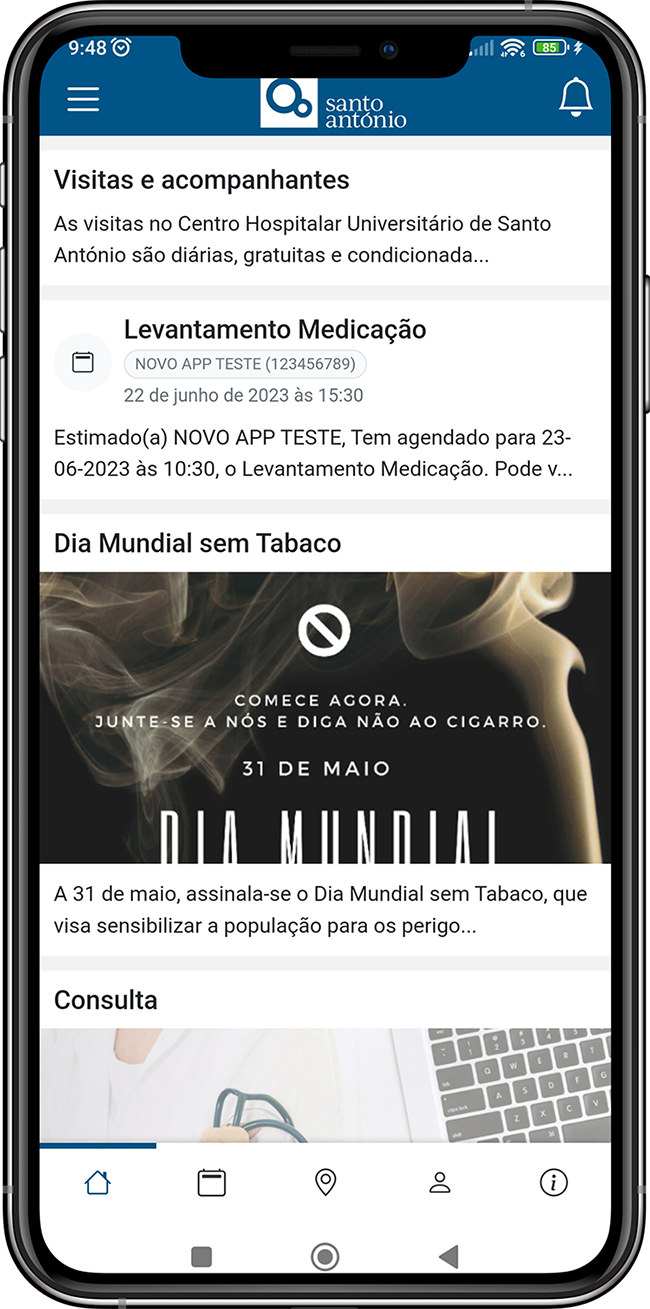Tap the system home button
The width and height of the screenshot is (650, 1309).
pyautogui.click(x=325, y=1257)
